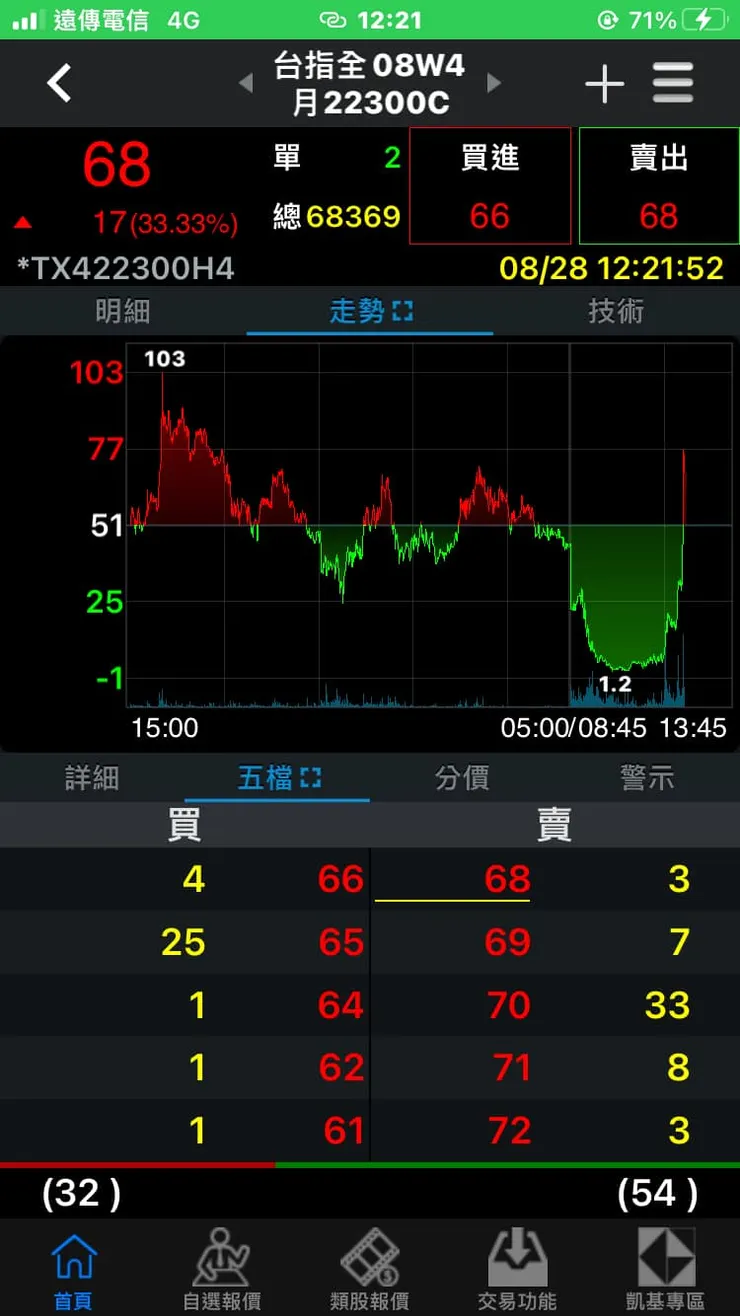Tap the back arrow at top left
Image resolution: width=740 pixels, height=1316 pixels.
pyautogui.click(x=58, y=83)
